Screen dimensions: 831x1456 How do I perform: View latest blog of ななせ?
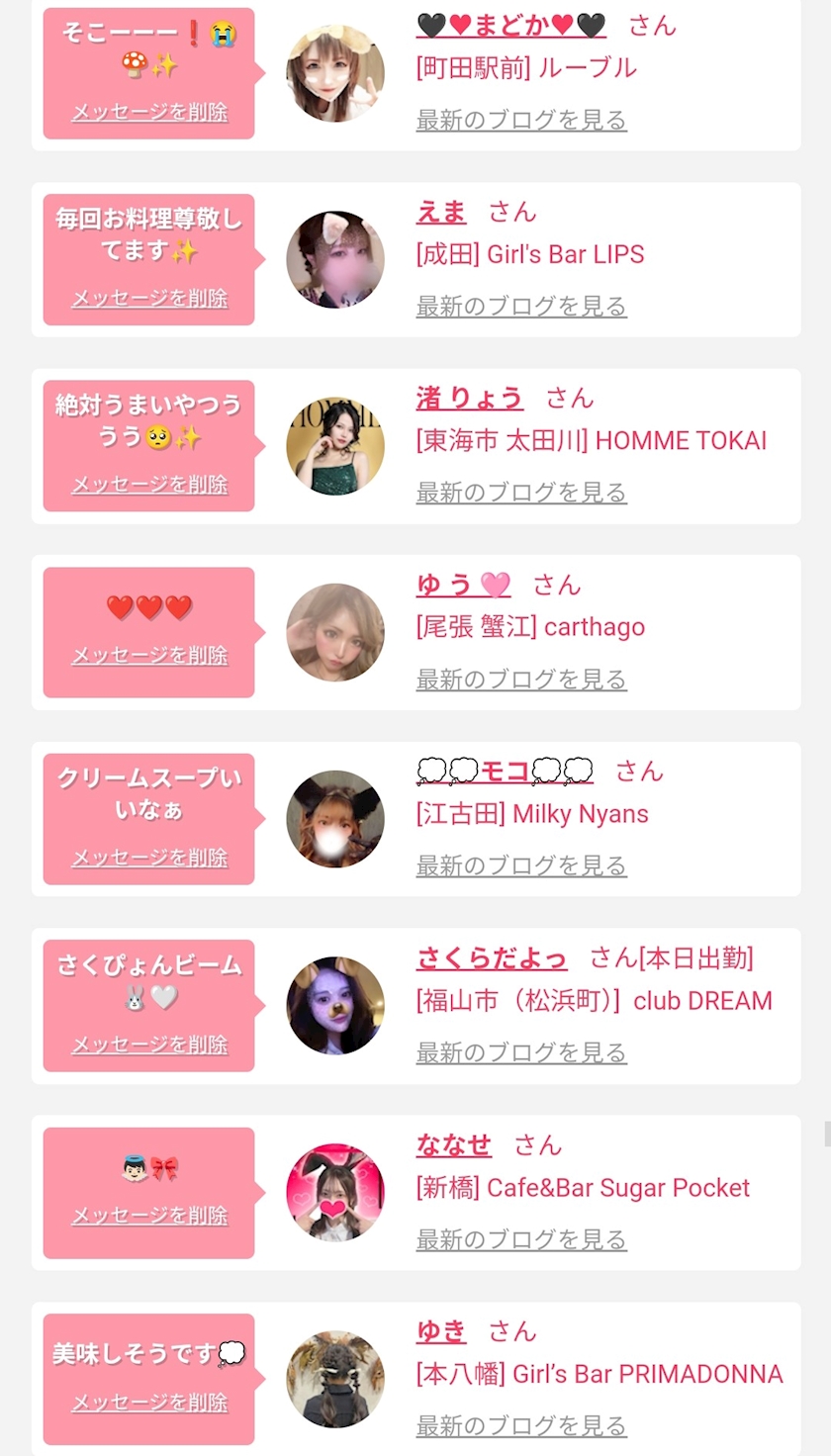pos(521,1238)
